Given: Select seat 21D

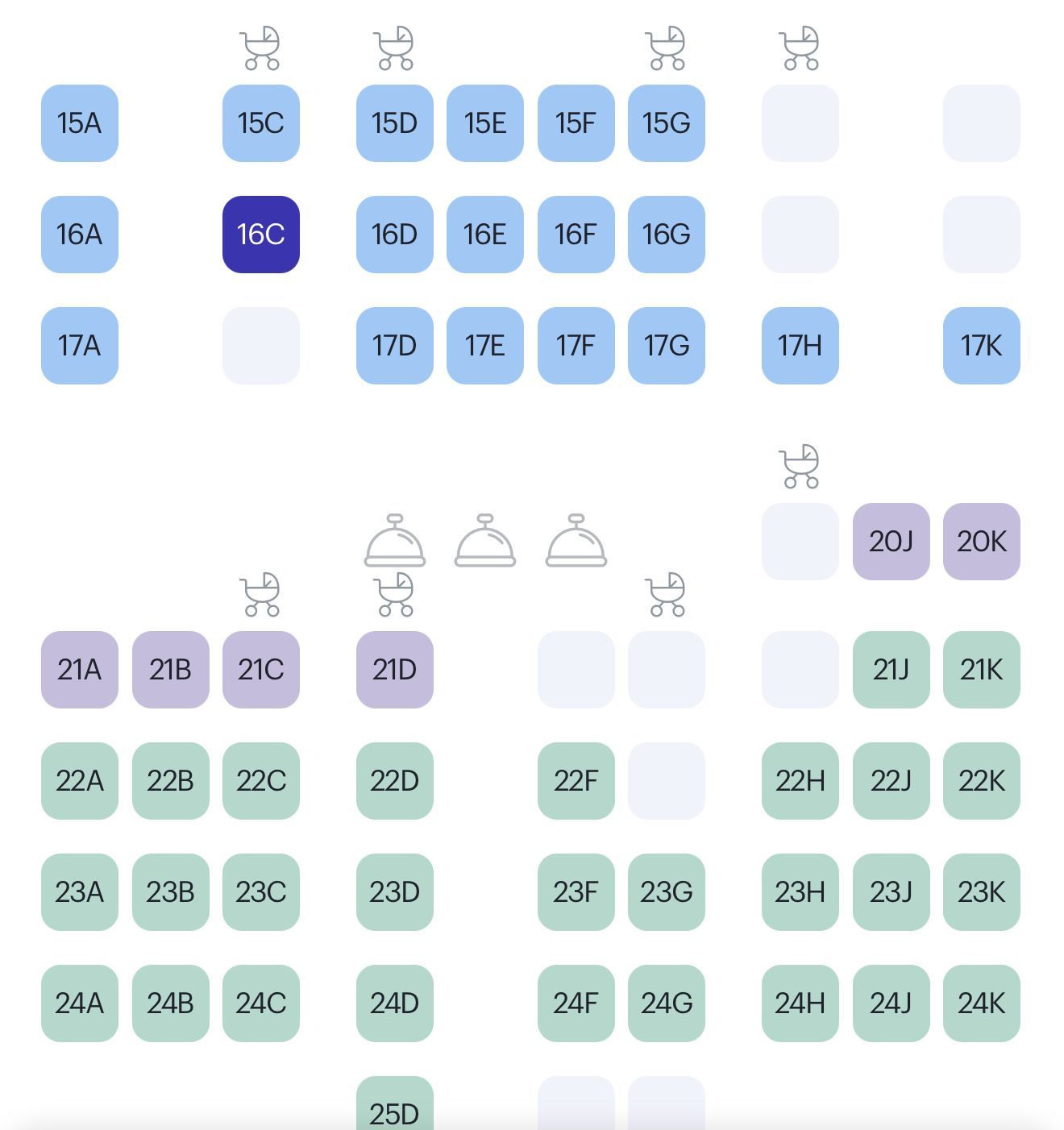Looking at the screenshot, I should click(394, 670).
